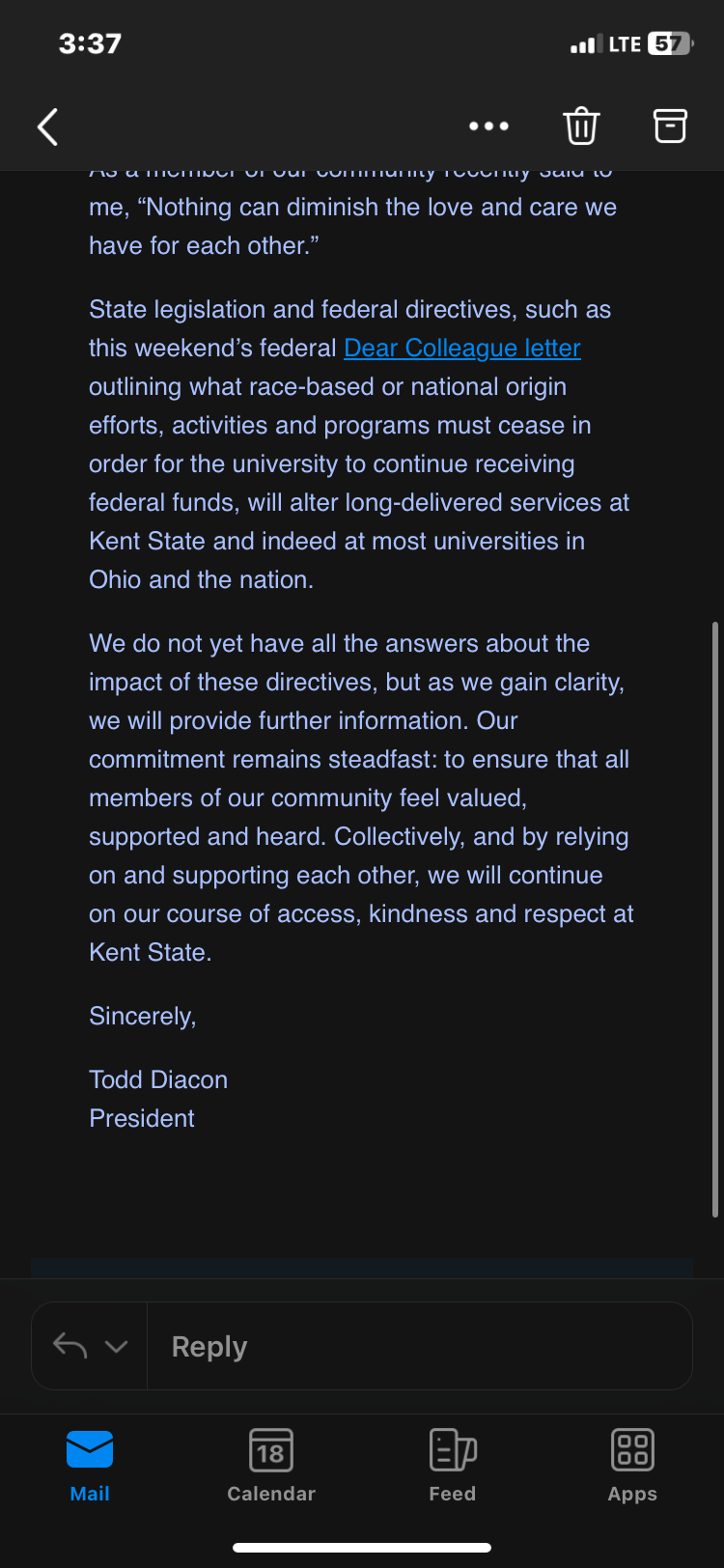Tap the Reply text field
Screen dimensions: 724x1568
coord(419,1346)
